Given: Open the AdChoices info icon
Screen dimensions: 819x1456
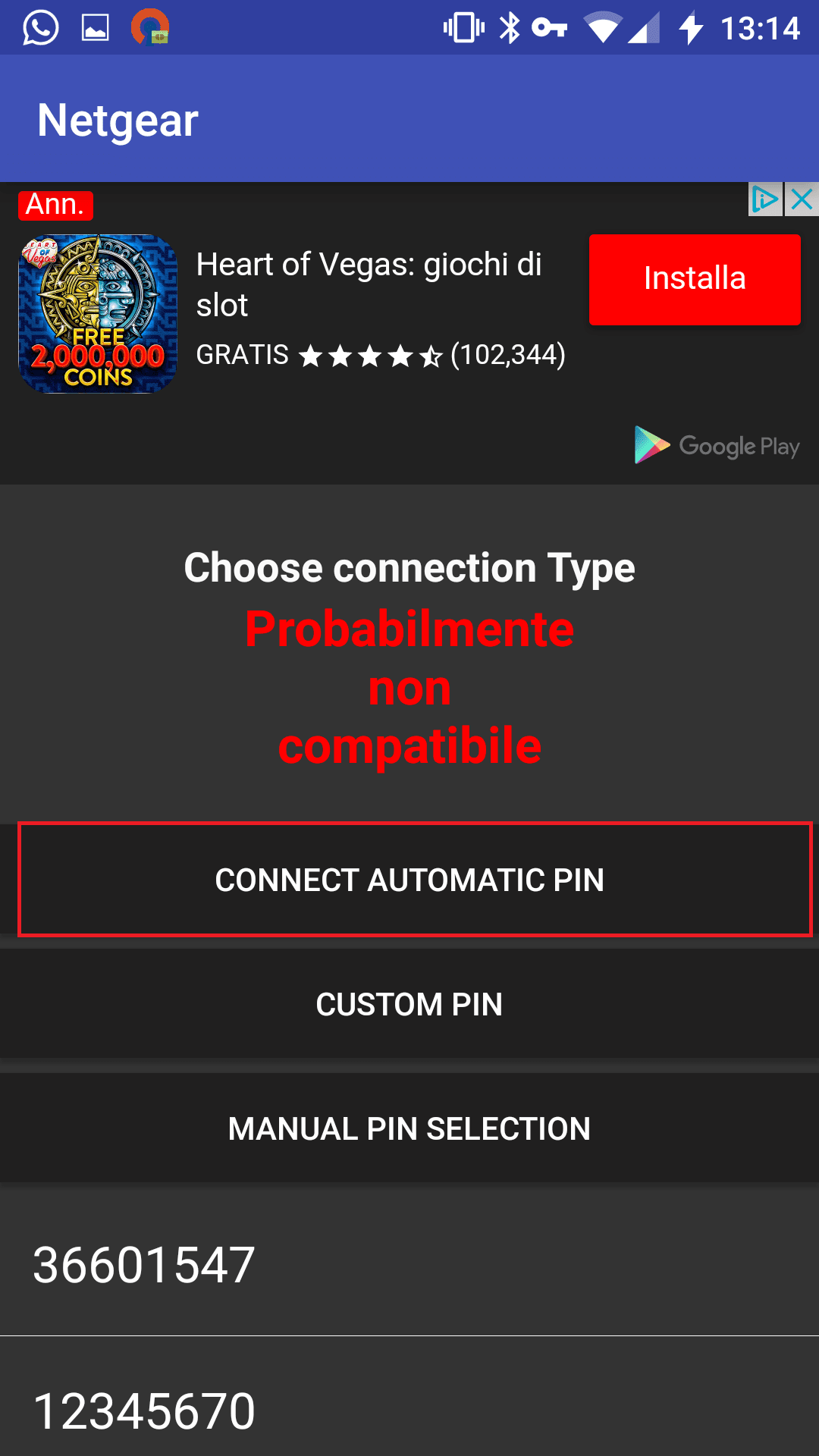Looking at the screenshot, I should (764, 199).
